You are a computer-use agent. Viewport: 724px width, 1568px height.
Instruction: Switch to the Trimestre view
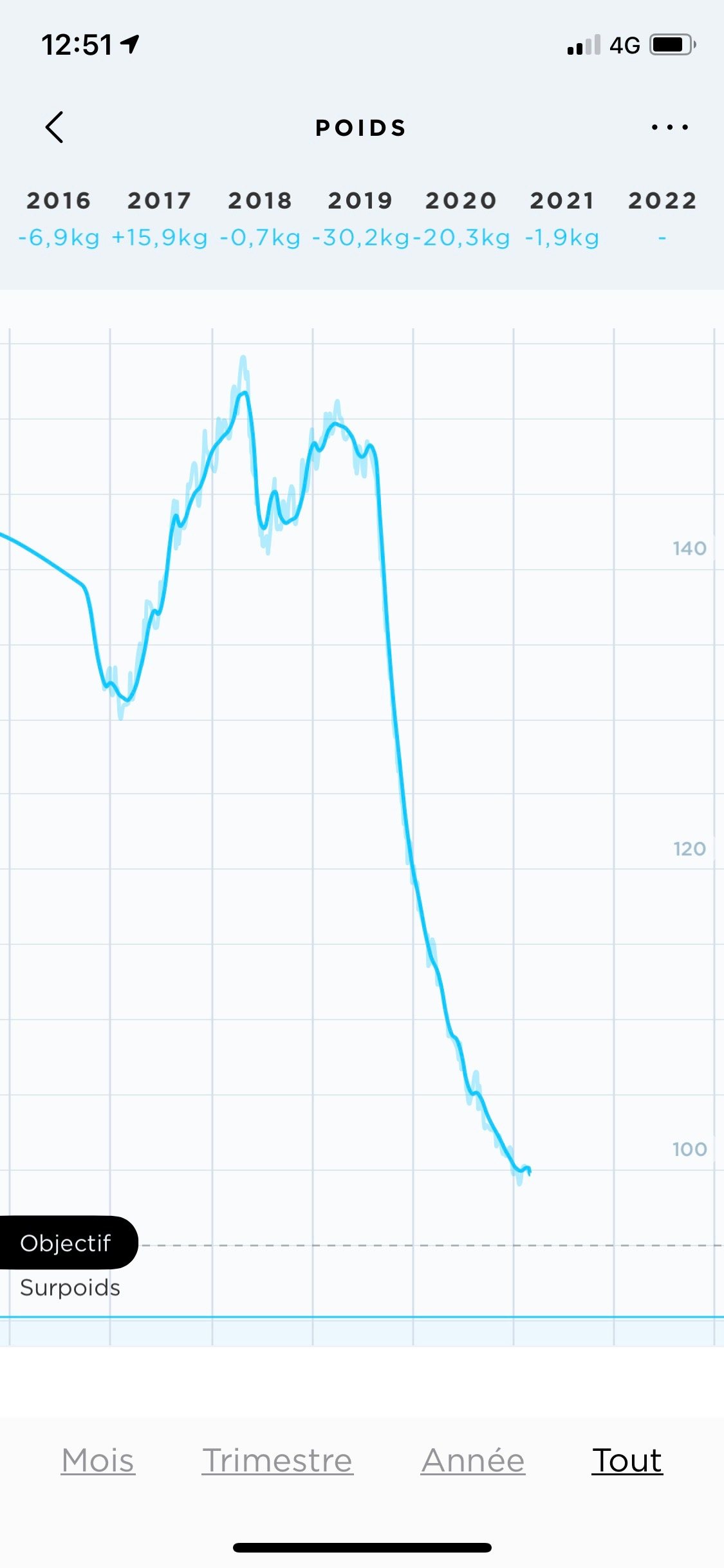coord(277,1460)
